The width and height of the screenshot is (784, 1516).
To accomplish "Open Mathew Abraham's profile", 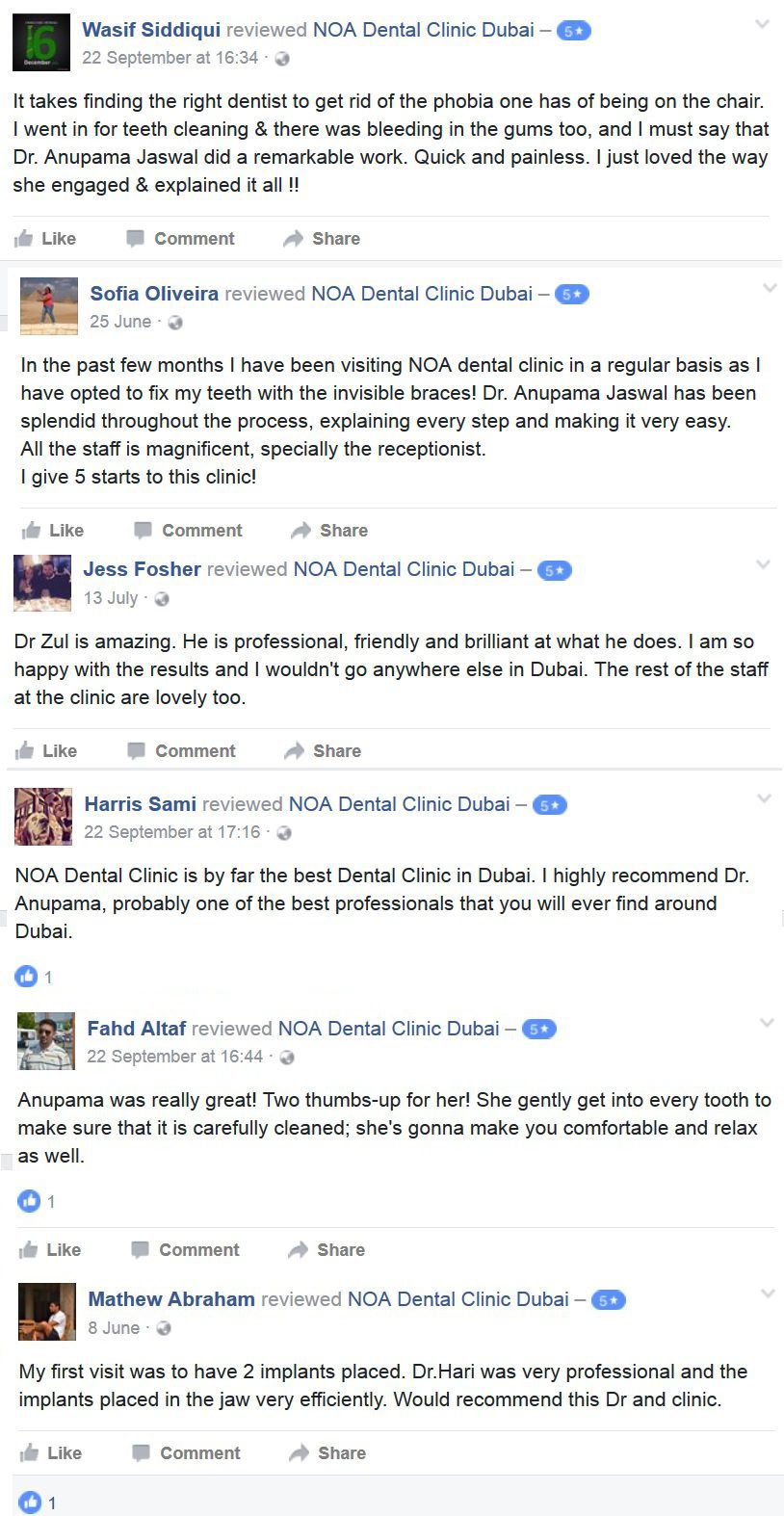I will pos(171,1299).
